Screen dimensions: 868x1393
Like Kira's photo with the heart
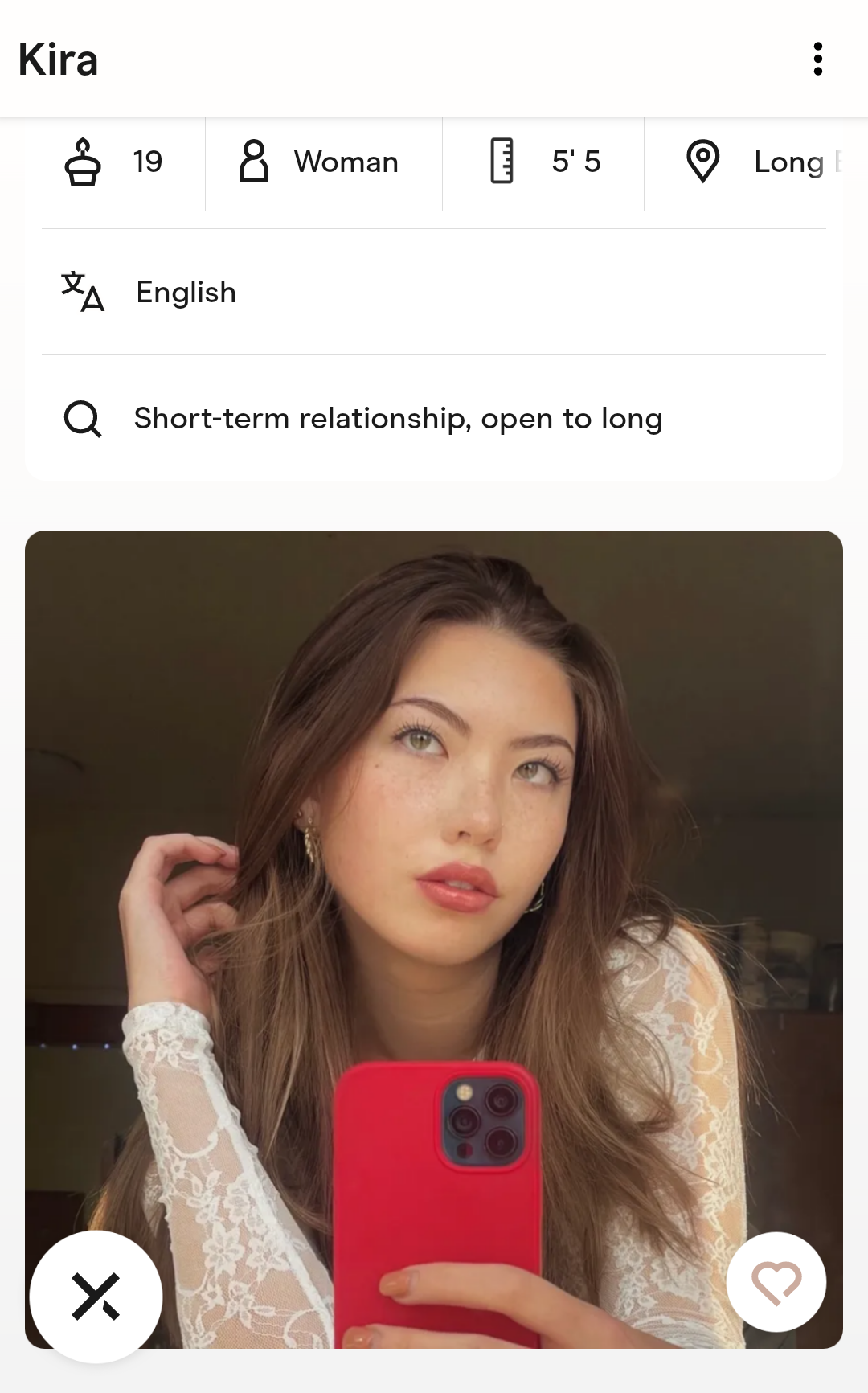click(776, 1281)
